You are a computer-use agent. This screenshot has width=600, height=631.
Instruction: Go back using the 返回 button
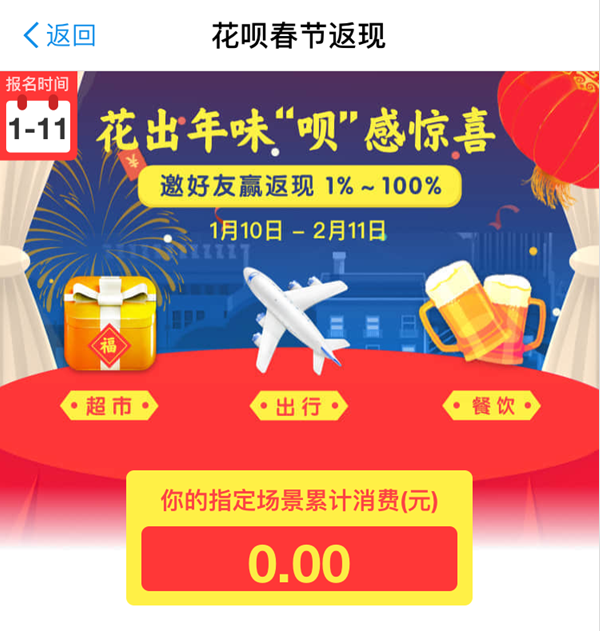coord(59,36)
